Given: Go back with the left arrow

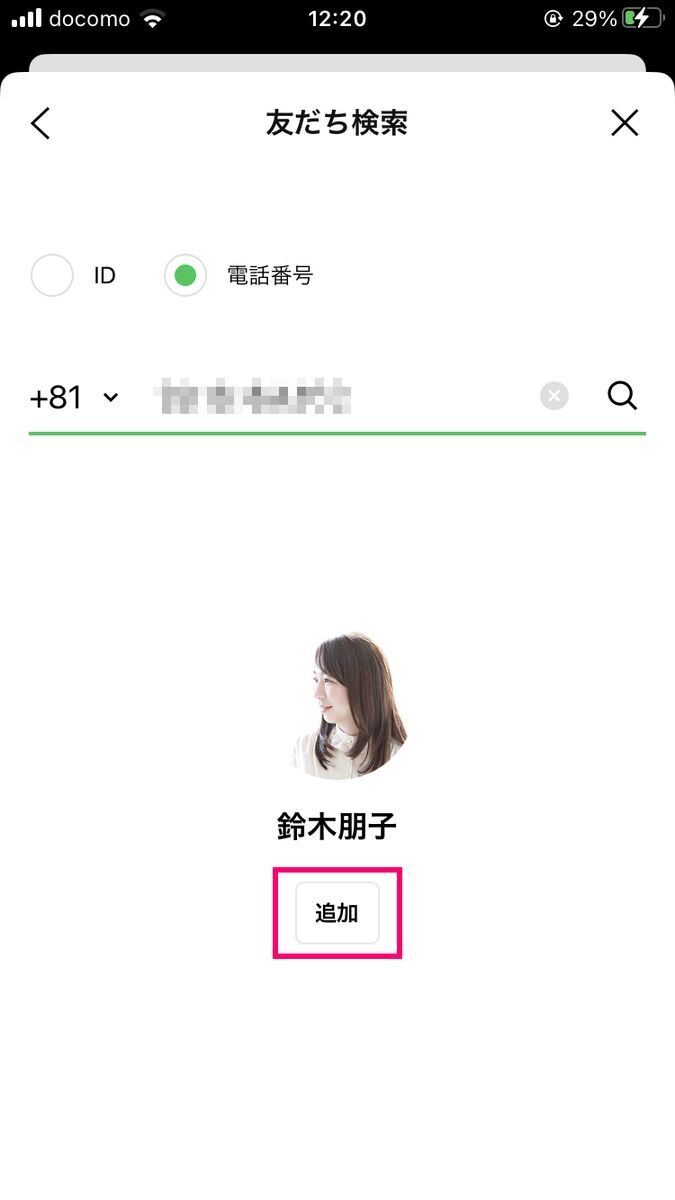Looking at the screenshot, I should pyautogui.click(x=40, y=123).
